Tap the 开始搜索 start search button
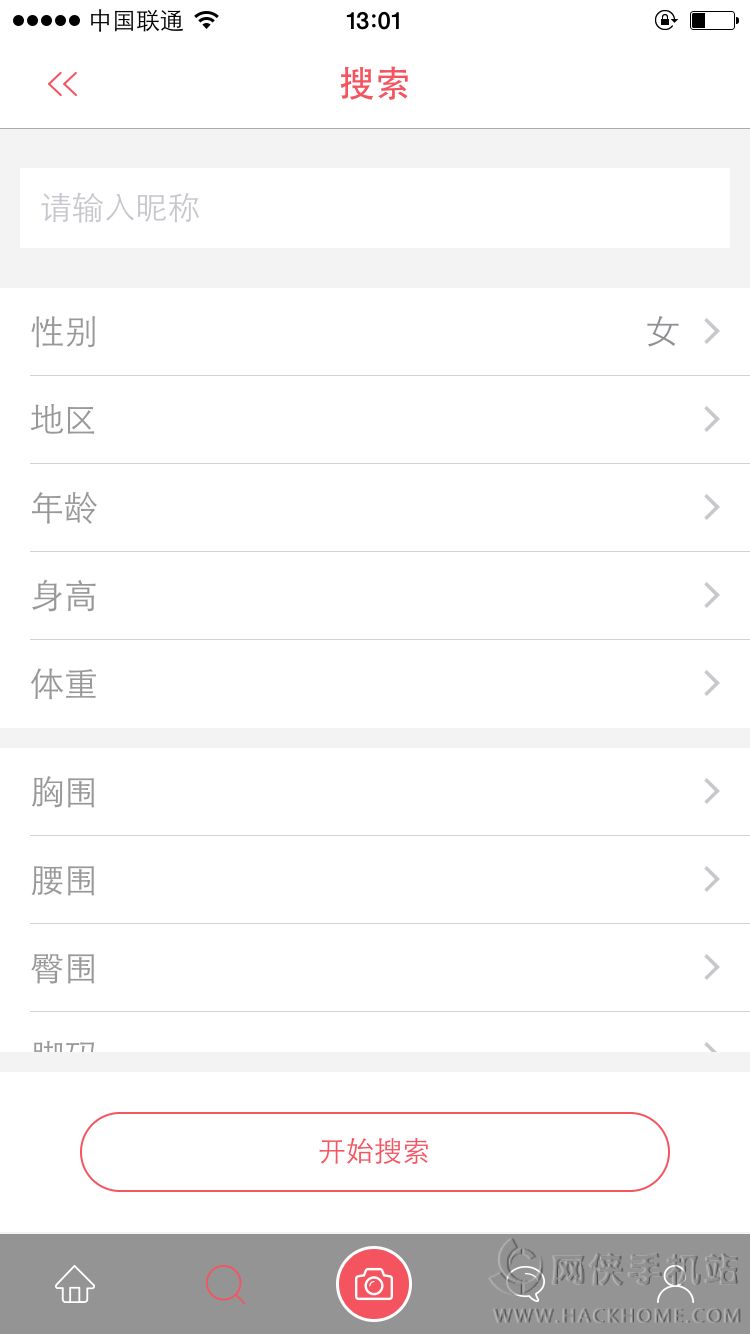Screen dimensions: 750x1334 [x=374, y=1152]
